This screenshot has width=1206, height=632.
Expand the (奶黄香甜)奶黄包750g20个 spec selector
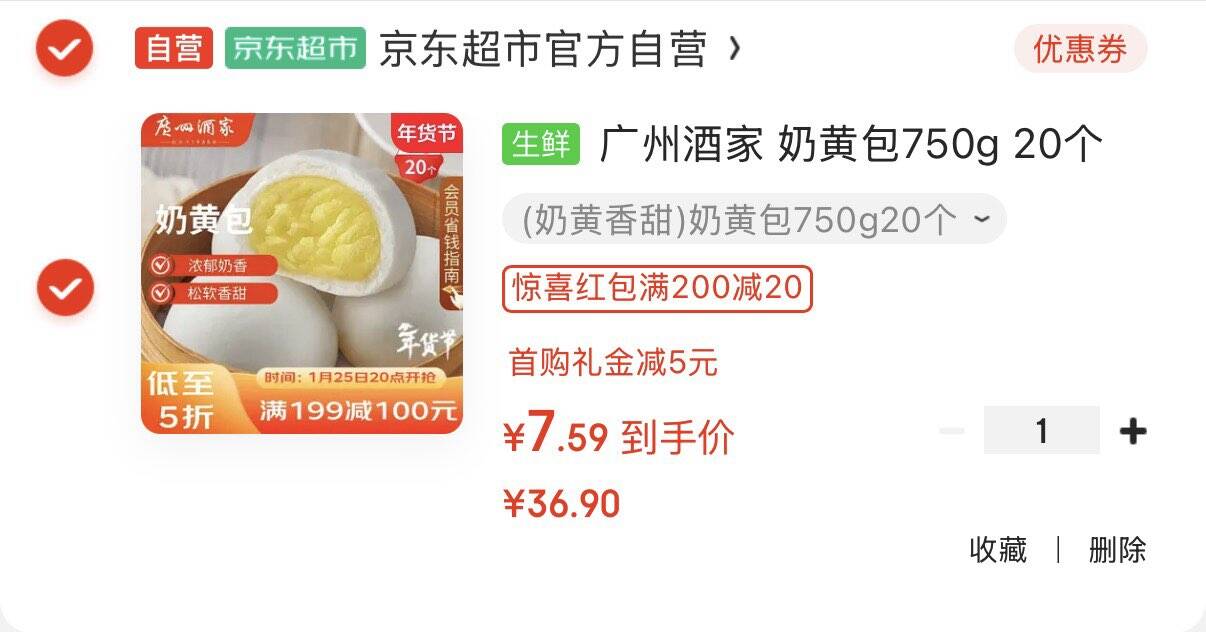coord(754,219)
